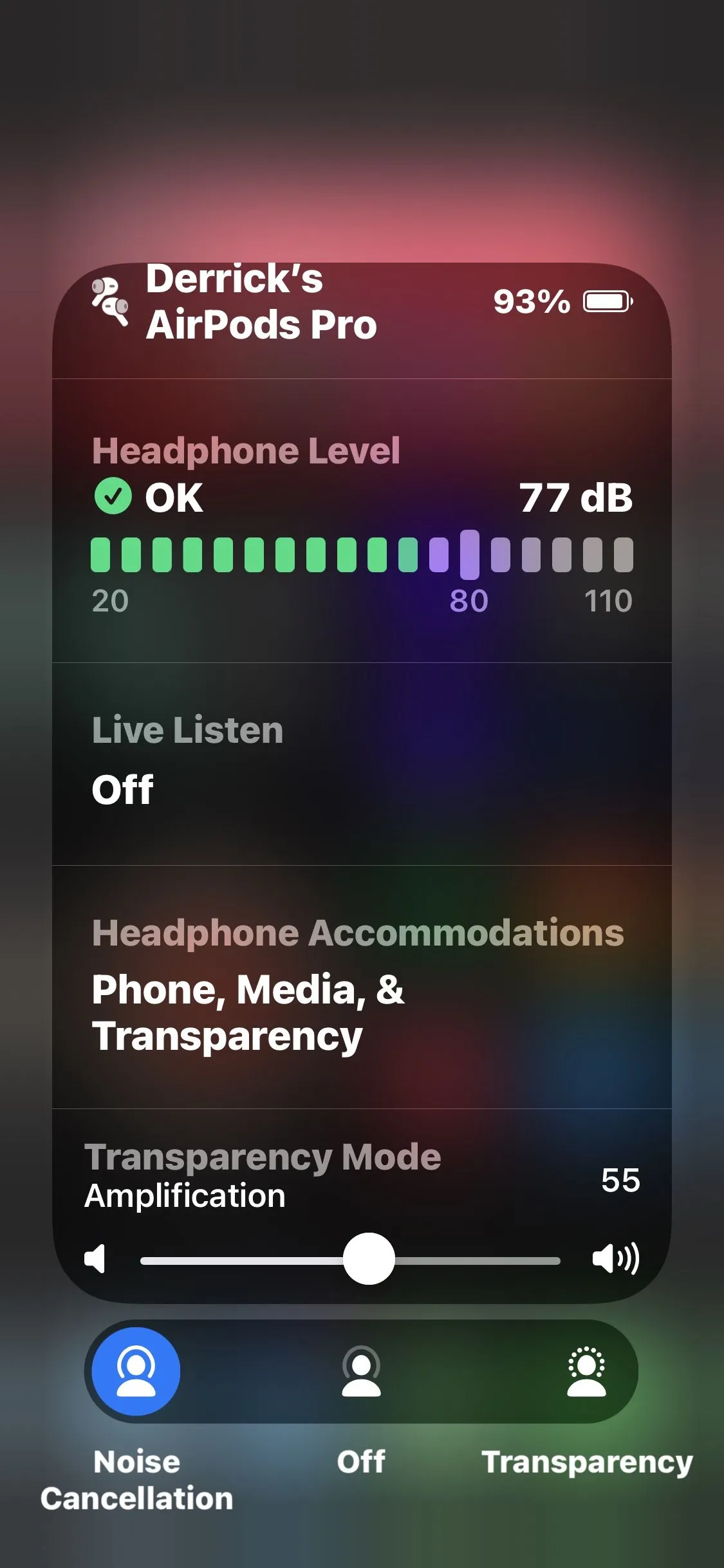Open the Live Listen row
Viewport: 724px width, 1568px height.
[362, 763]
